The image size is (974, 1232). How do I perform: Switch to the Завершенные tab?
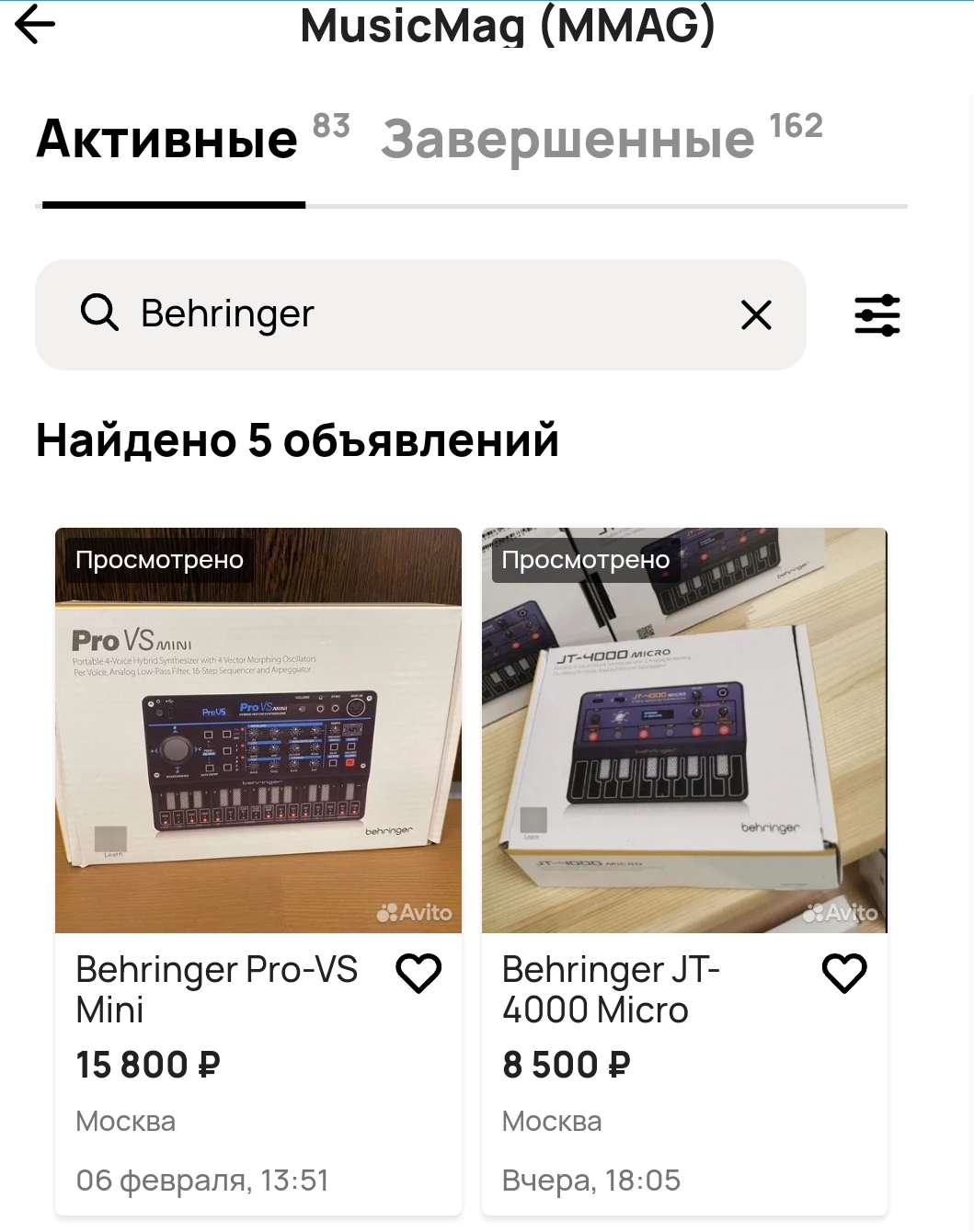coord(567,140)
